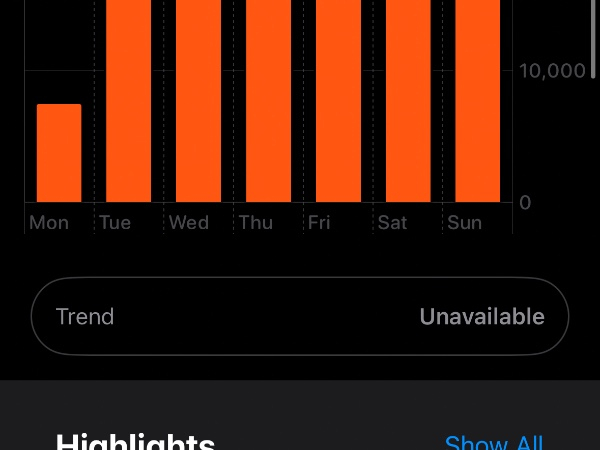The height and width of the screenshot is (450, 600).
Task: Select the Monday bar in the chart
Action: click(x=59, y=153)
